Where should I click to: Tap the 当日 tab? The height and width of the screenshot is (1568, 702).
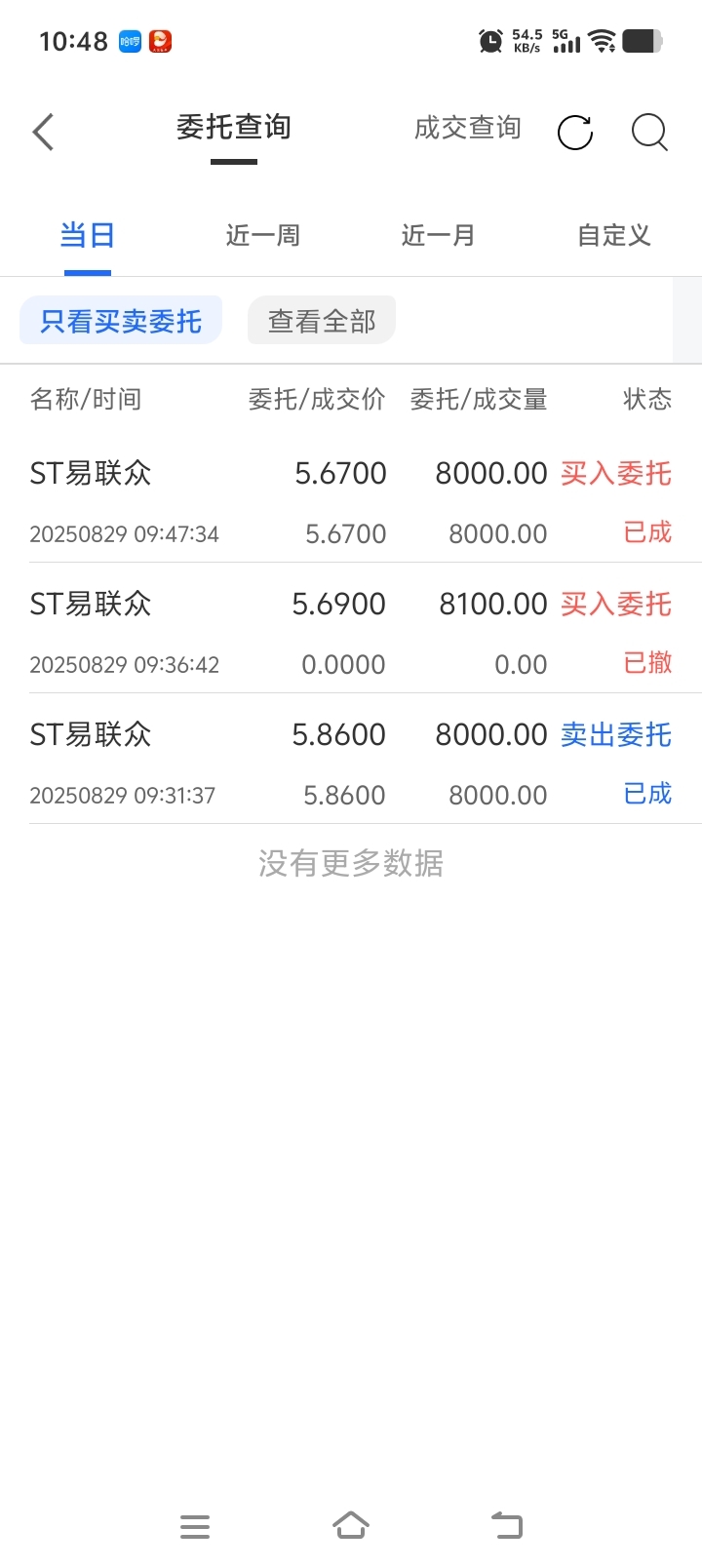tap(88, 235)
